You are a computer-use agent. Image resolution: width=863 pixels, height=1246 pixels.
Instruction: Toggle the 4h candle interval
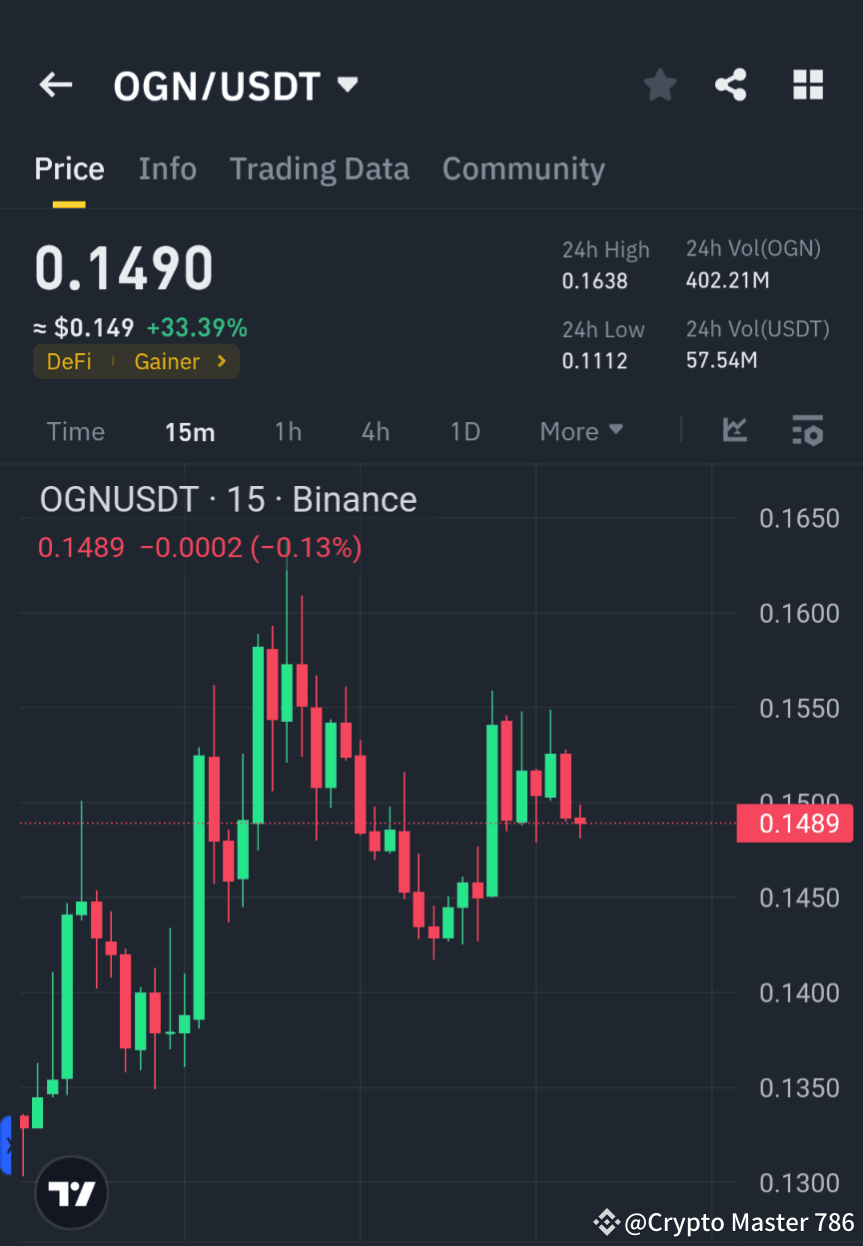[x=375, y=431]
